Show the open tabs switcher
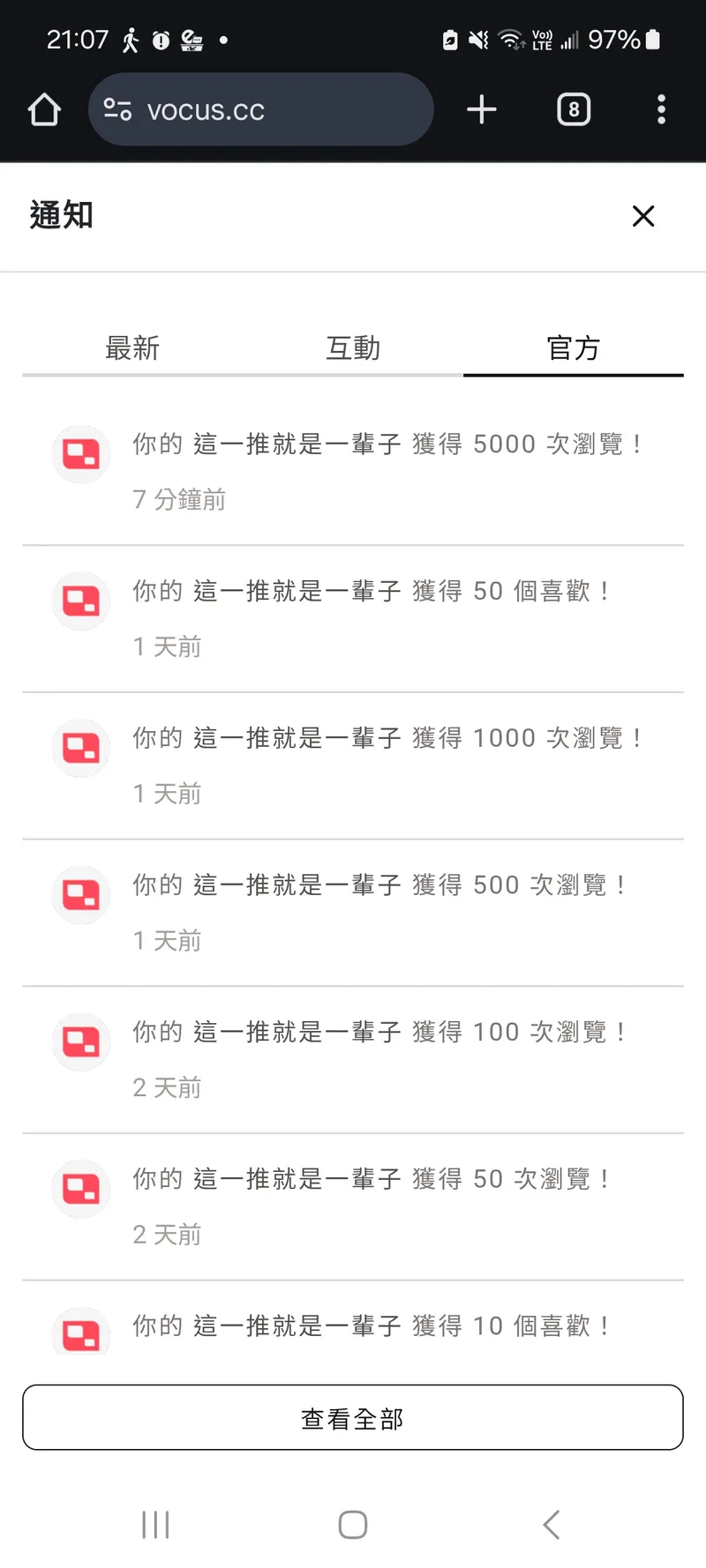This screenshot has width=706, height=1568. pyautogui.click(x=574, y=110)
